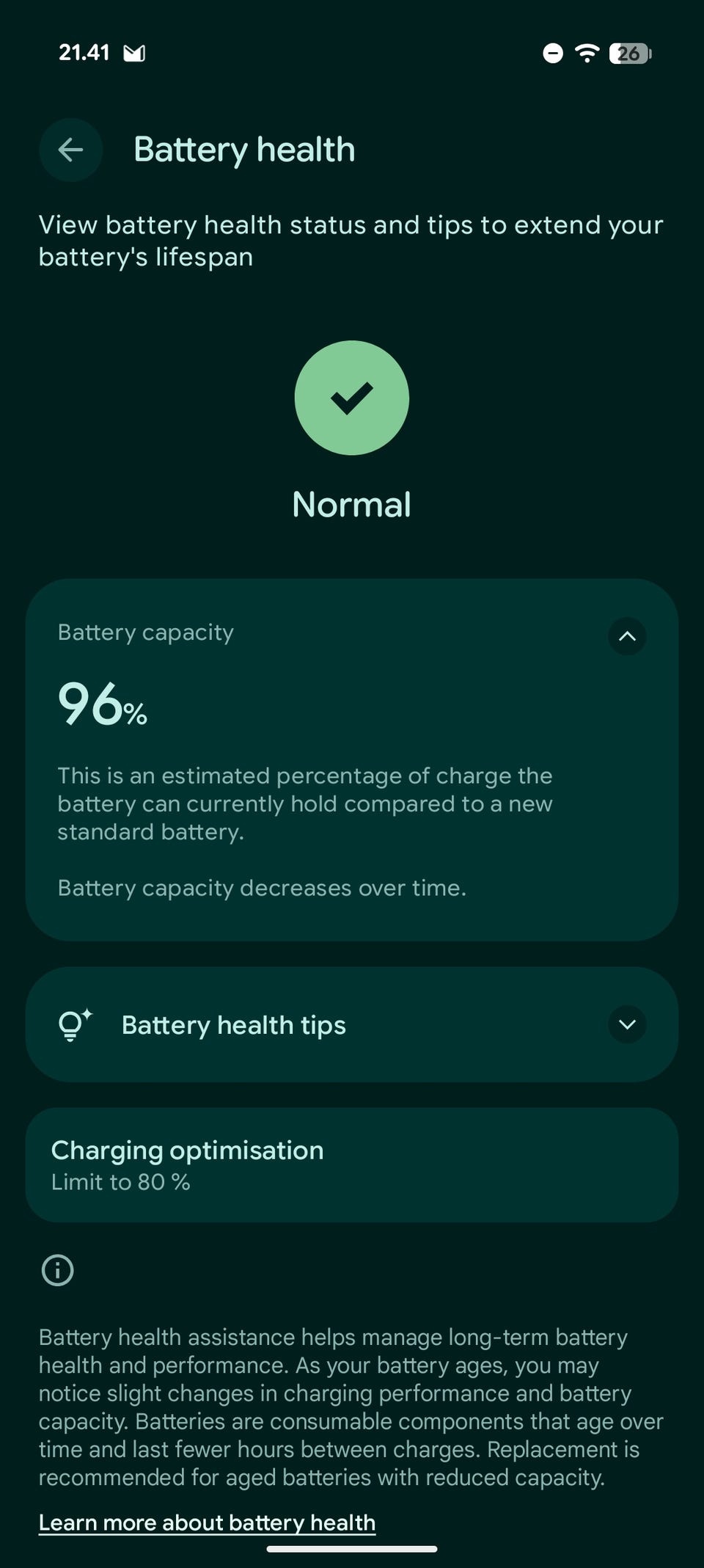Open Learn more about battery health link

pyautogui.click(x=207, y=1523)
